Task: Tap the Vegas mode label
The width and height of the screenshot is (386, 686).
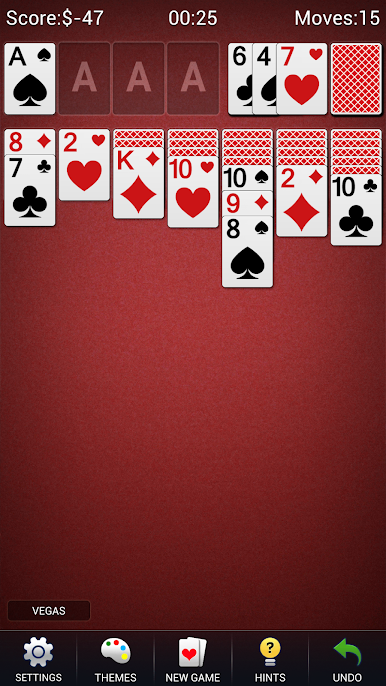Action: click(49, 611)
